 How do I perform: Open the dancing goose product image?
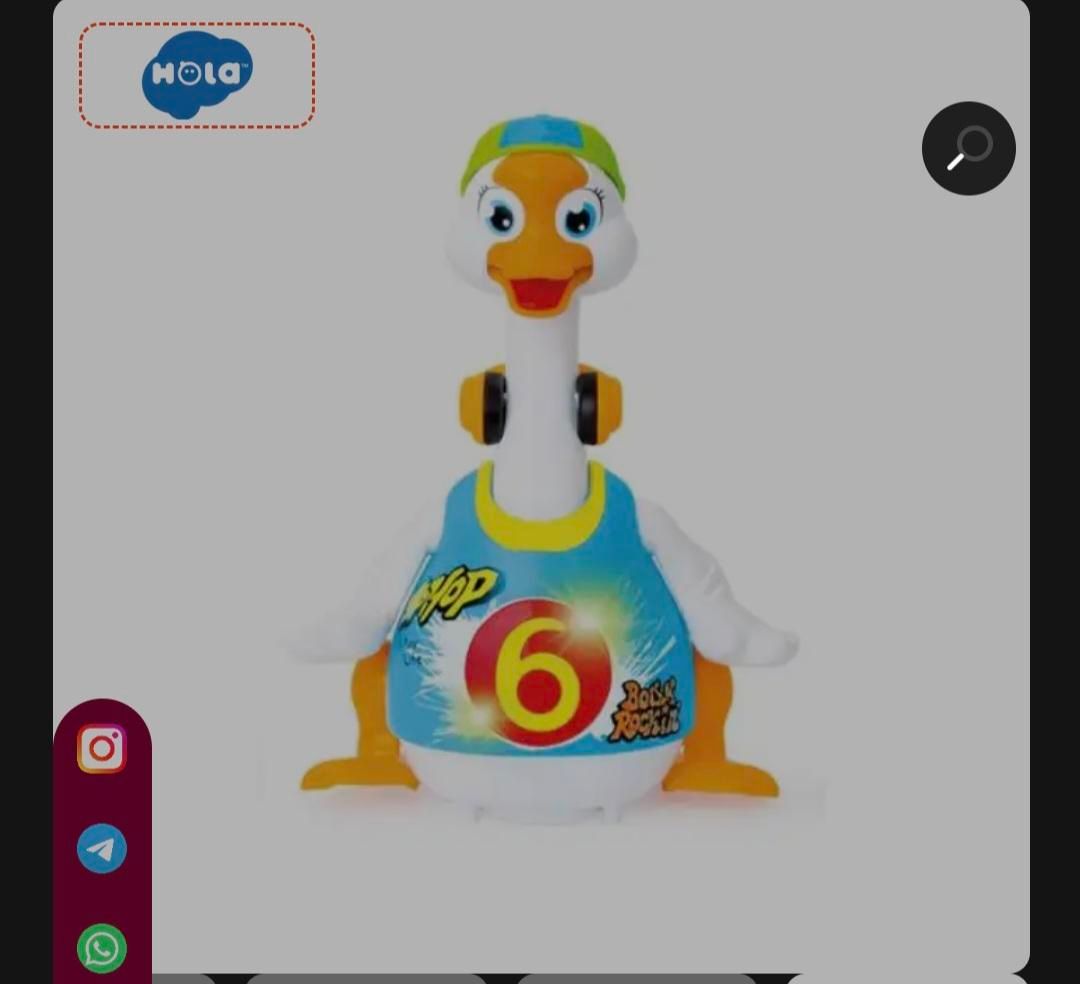540,480
